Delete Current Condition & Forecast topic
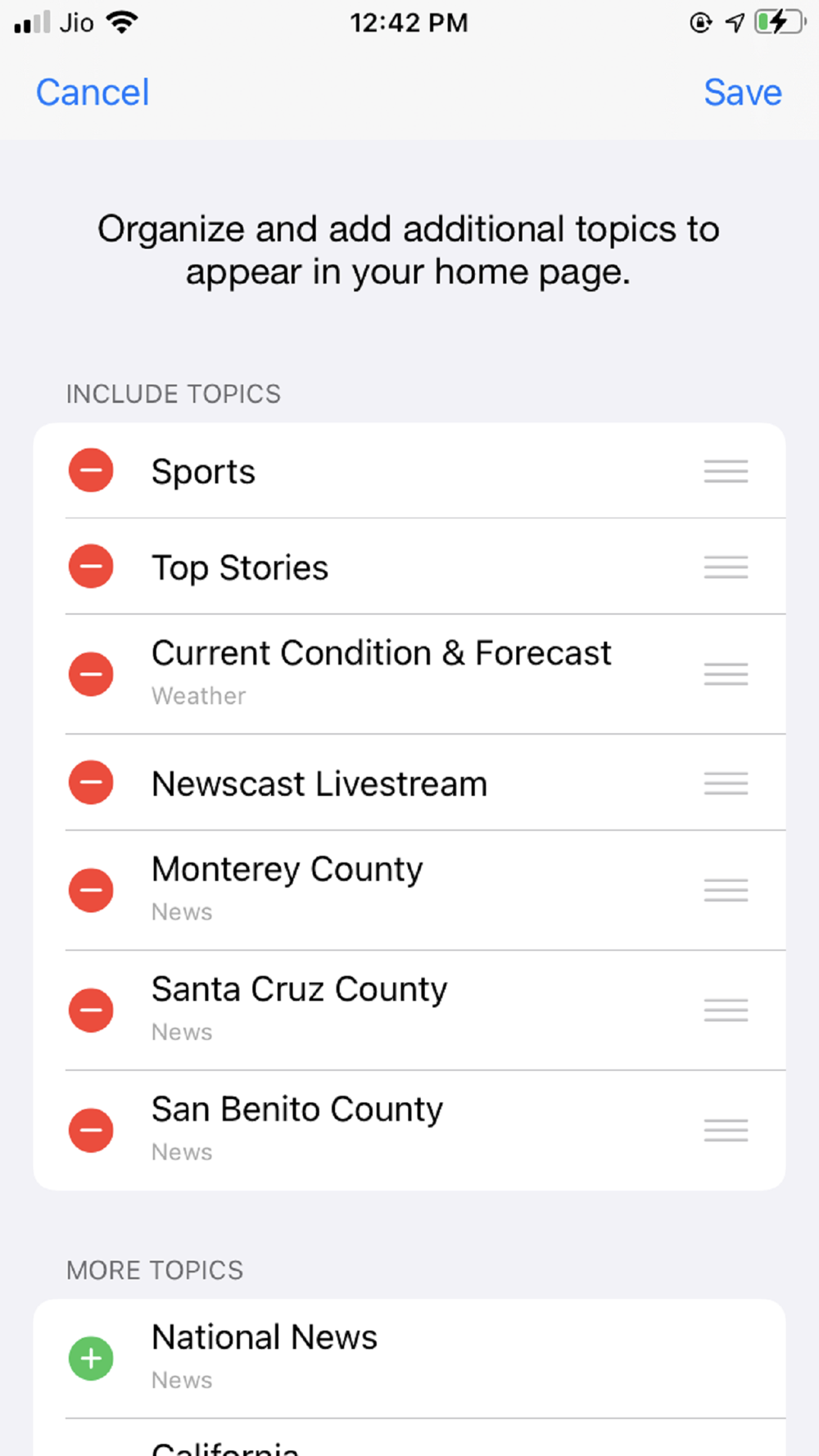 pos(91,674)
